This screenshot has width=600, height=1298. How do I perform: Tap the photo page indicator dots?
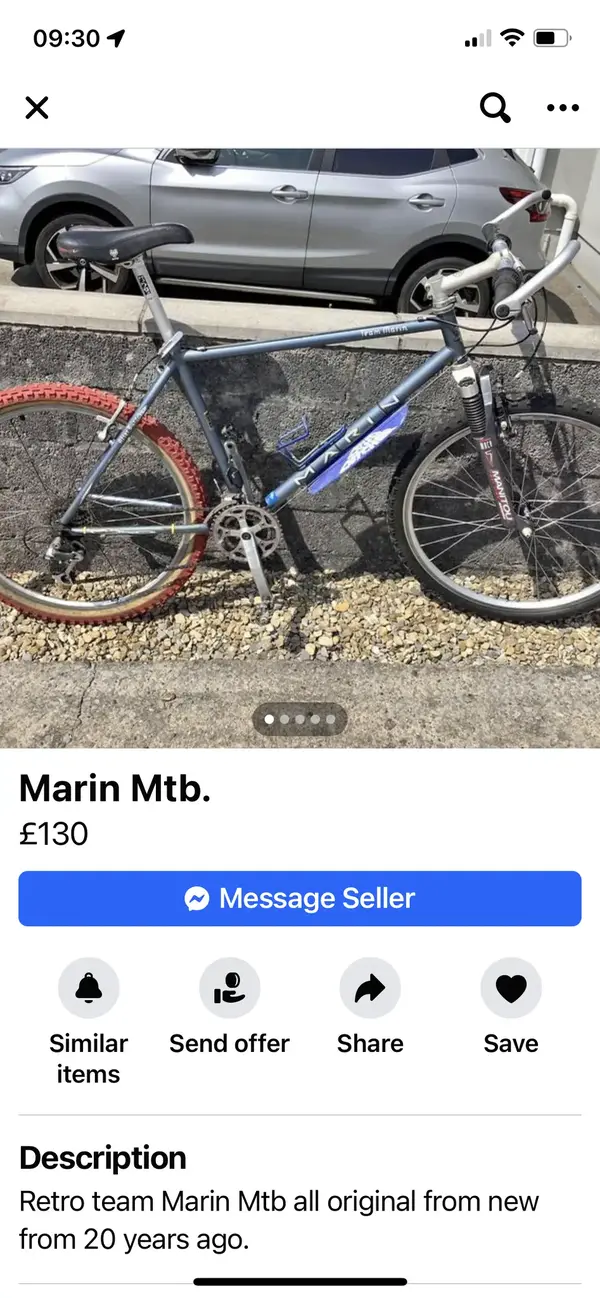[x=300, y=719]
